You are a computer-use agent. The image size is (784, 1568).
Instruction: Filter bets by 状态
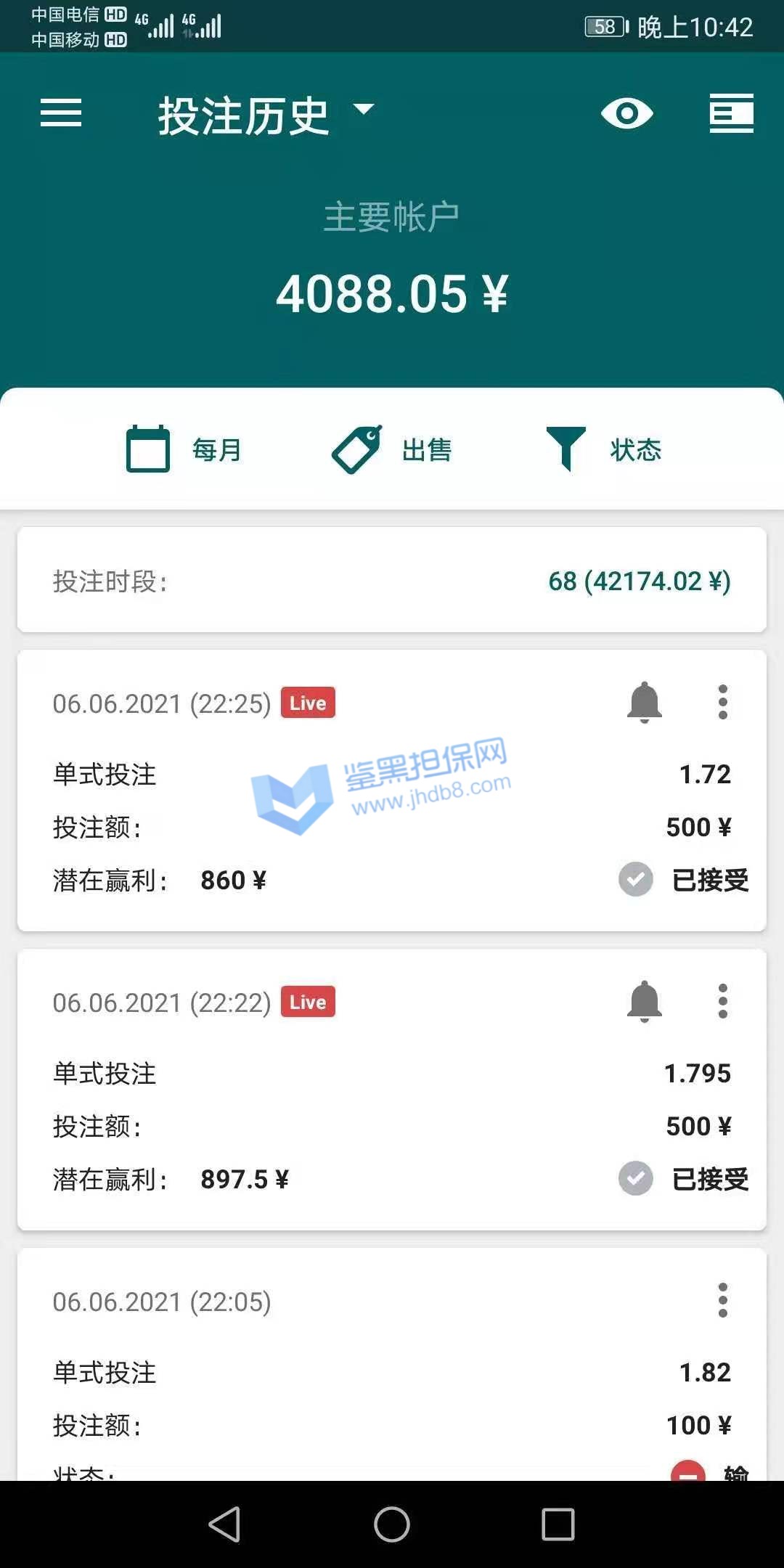[604, 449]
